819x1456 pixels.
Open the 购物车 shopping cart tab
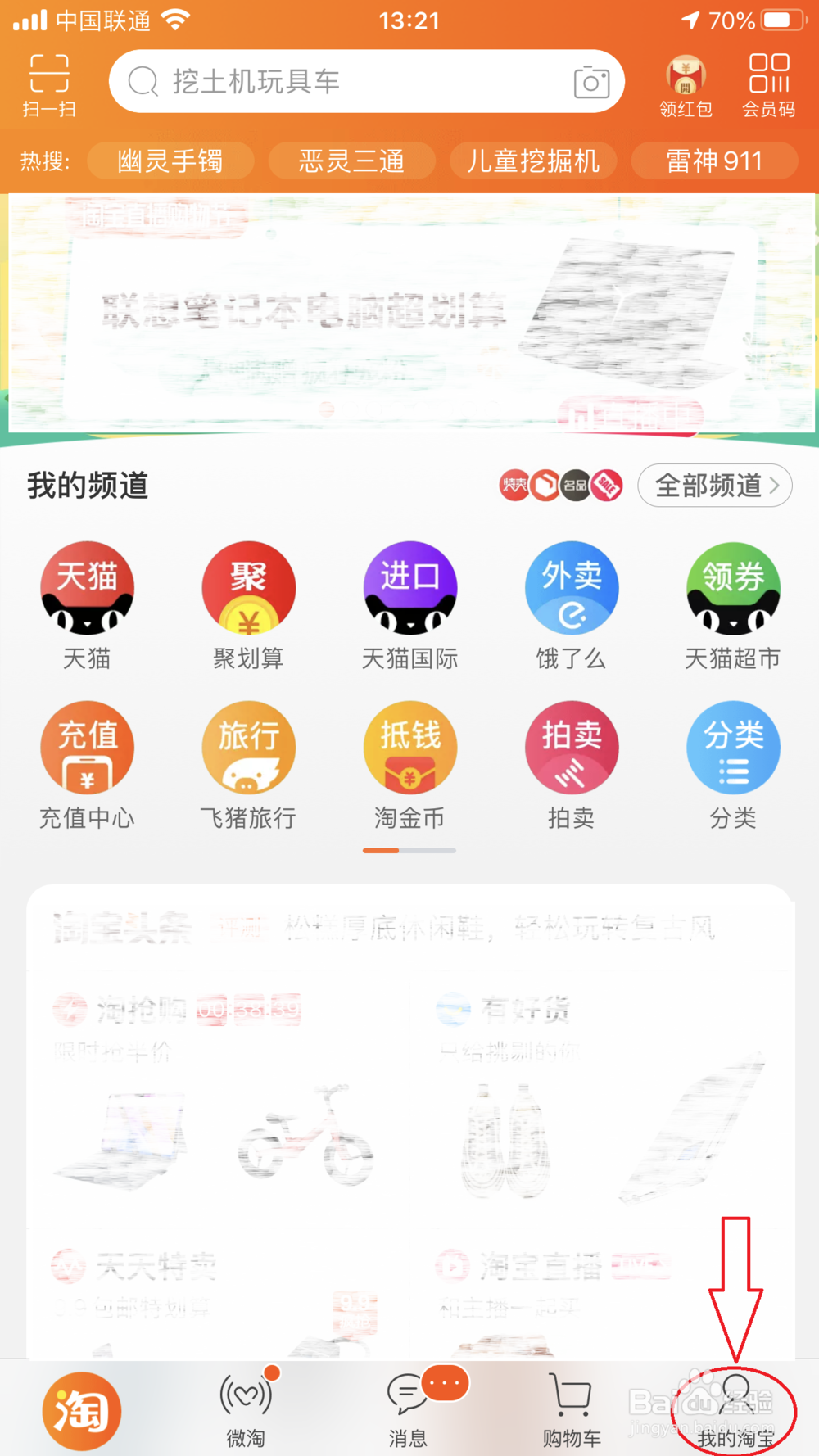point(571,1404)
